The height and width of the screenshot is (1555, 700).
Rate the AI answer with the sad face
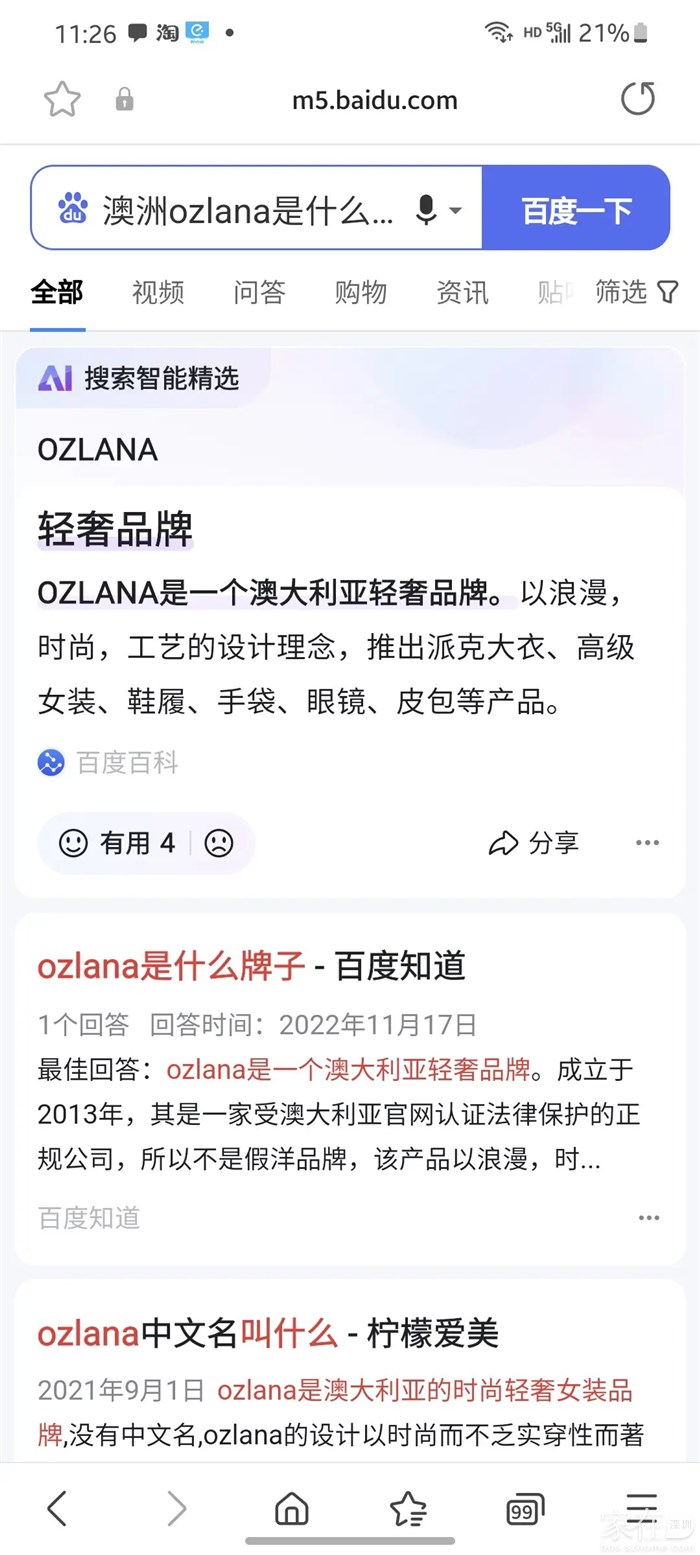coord(218,843)
